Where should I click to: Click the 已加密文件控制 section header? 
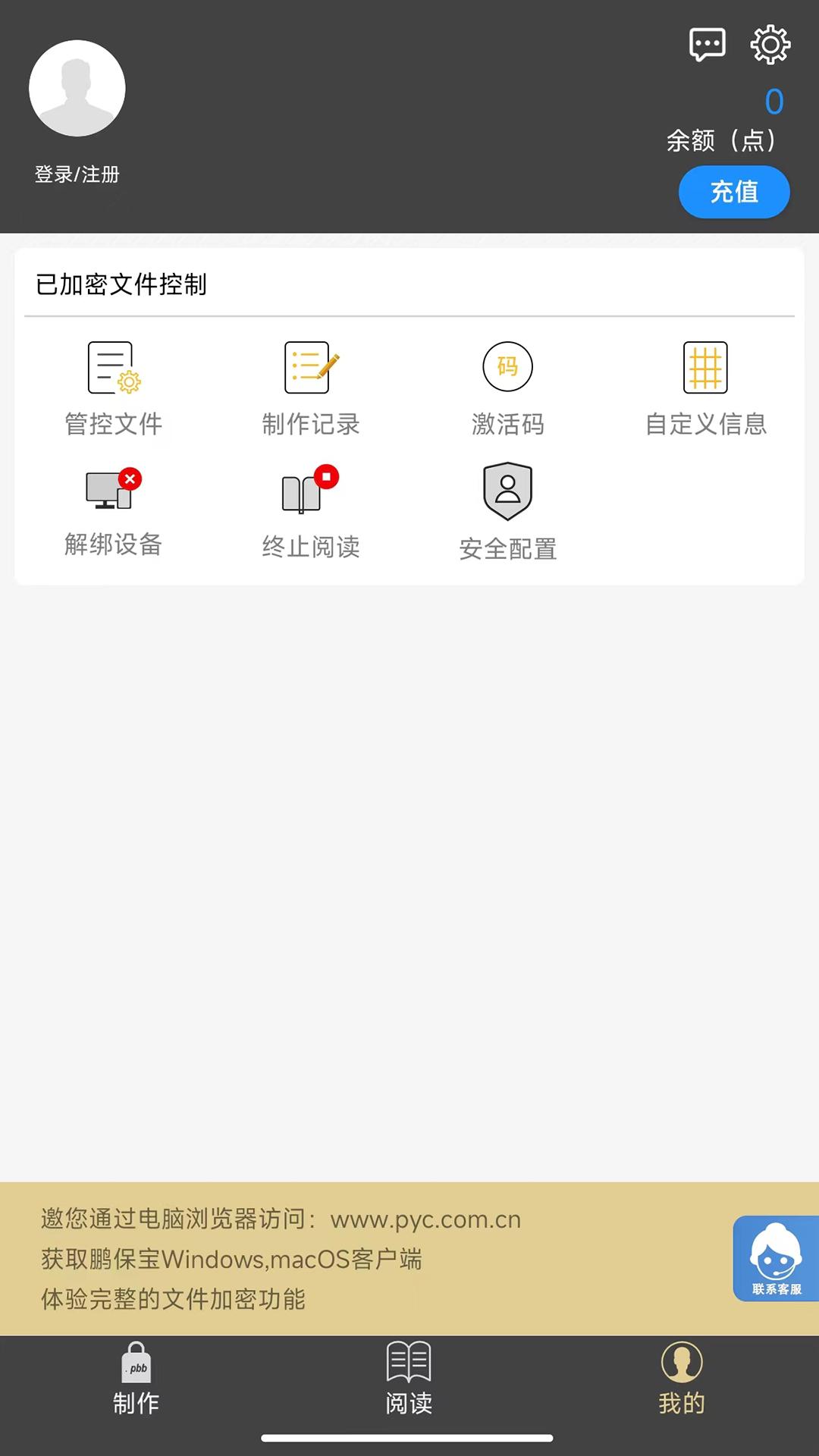(121, 286)
